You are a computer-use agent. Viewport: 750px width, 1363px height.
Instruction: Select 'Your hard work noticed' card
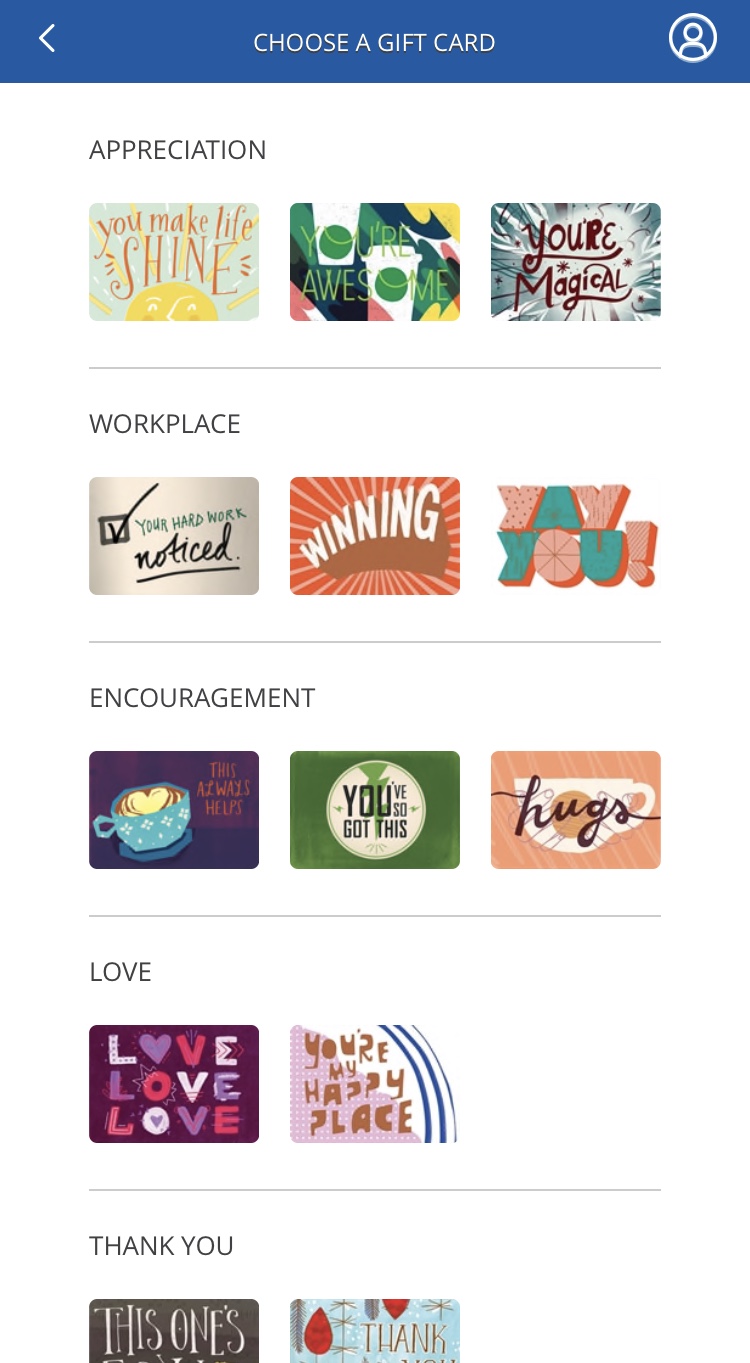coord(174,536)
